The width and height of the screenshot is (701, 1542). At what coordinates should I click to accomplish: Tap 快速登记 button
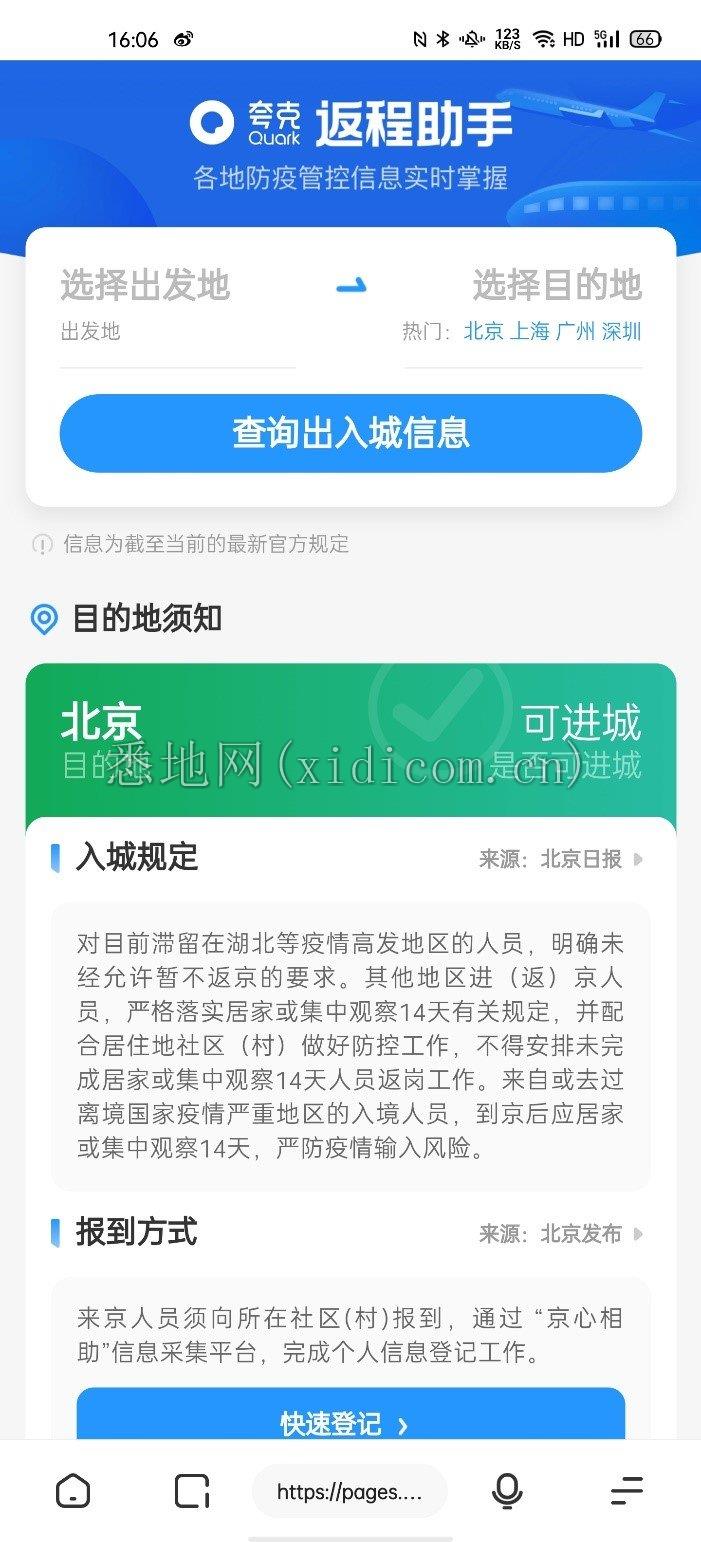point(351,1422)
